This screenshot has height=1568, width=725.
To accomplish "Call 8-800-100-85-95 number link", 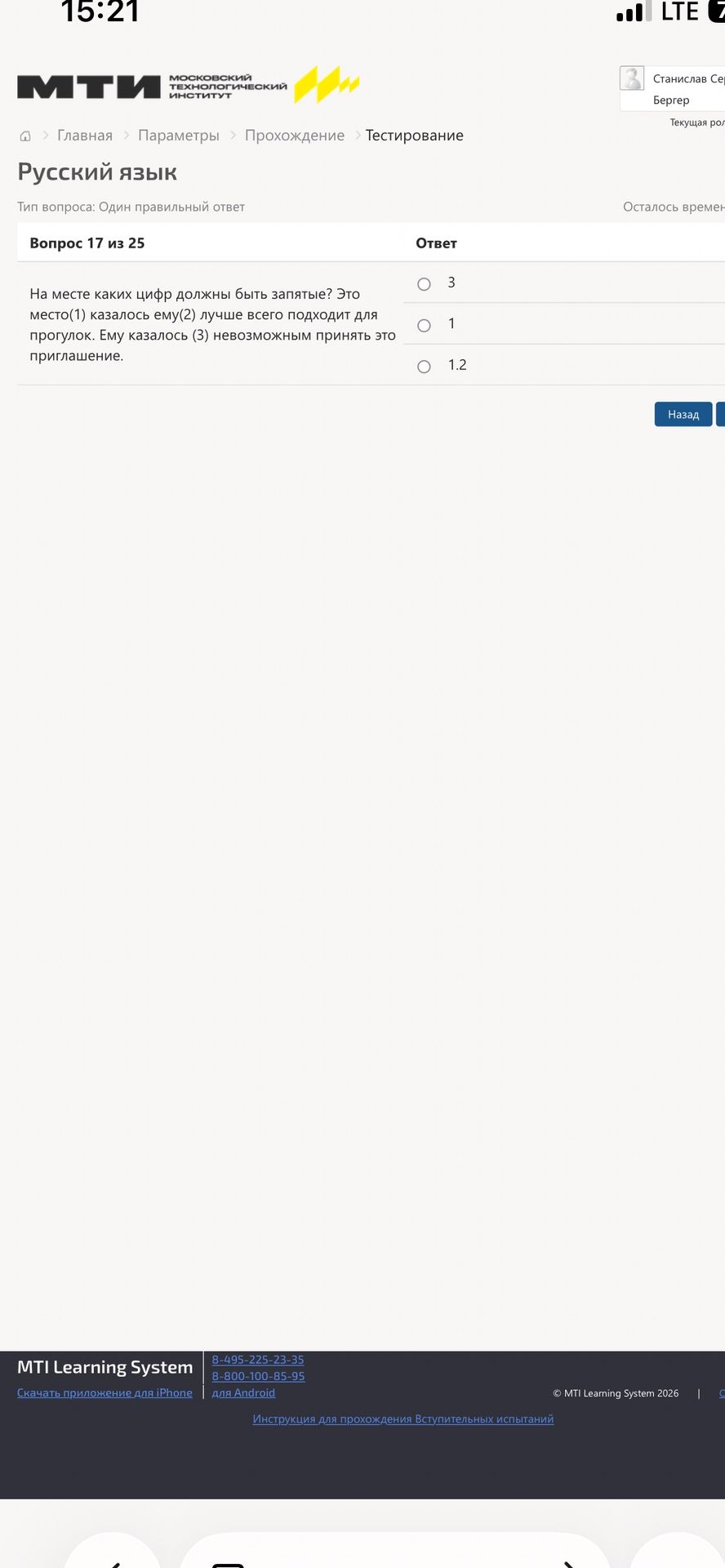I will 258,1375.
